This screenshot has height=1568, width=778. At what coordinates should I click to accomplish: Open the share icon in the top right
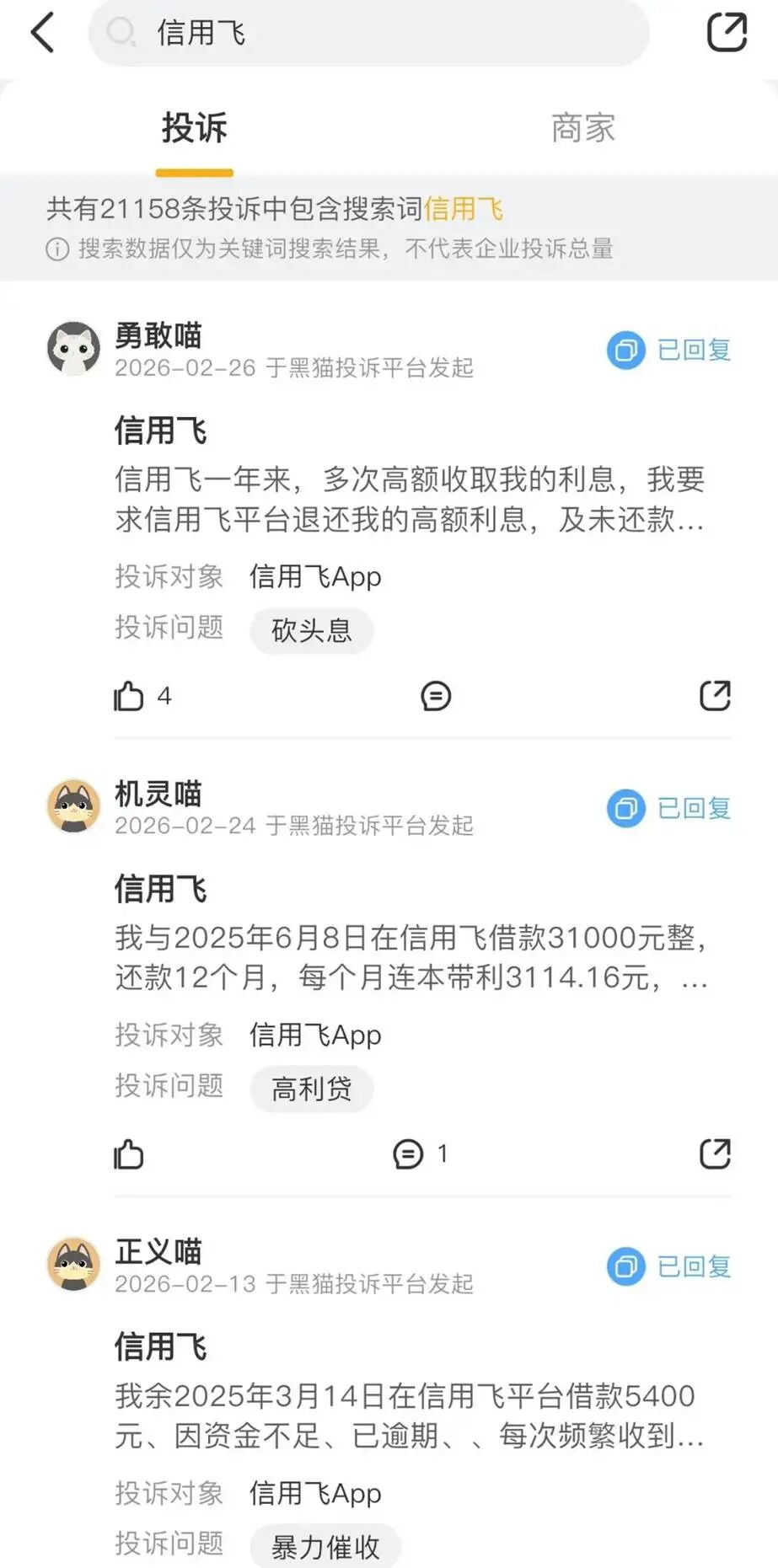[727, 34]
